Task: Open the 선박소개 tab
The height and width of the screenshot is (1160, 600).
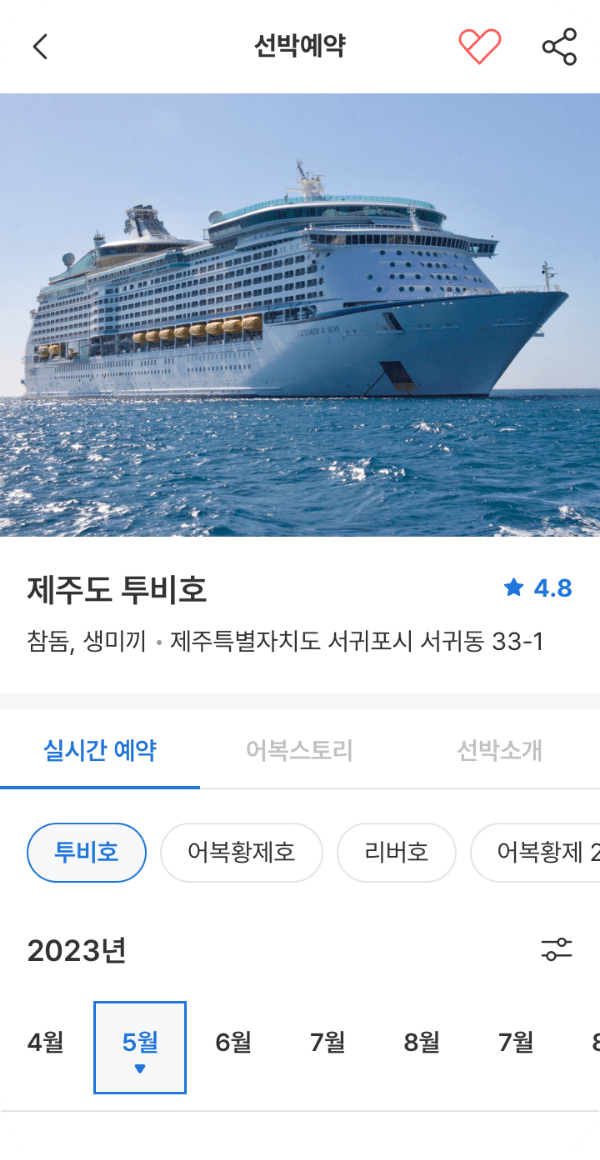Action: [499, 751]
